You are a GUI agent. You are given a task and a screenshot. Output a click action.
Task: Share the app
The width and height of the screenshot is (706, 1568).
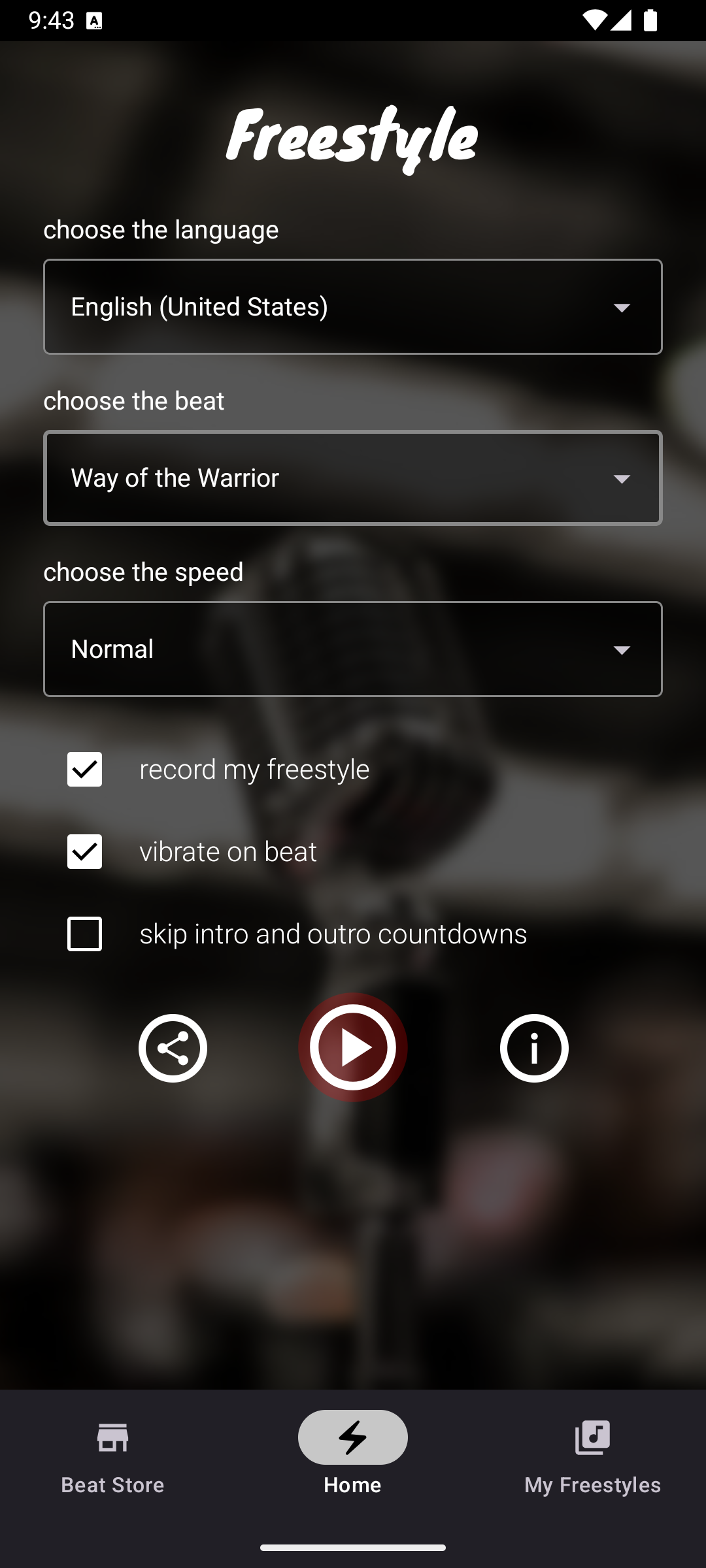point(173,1048)
